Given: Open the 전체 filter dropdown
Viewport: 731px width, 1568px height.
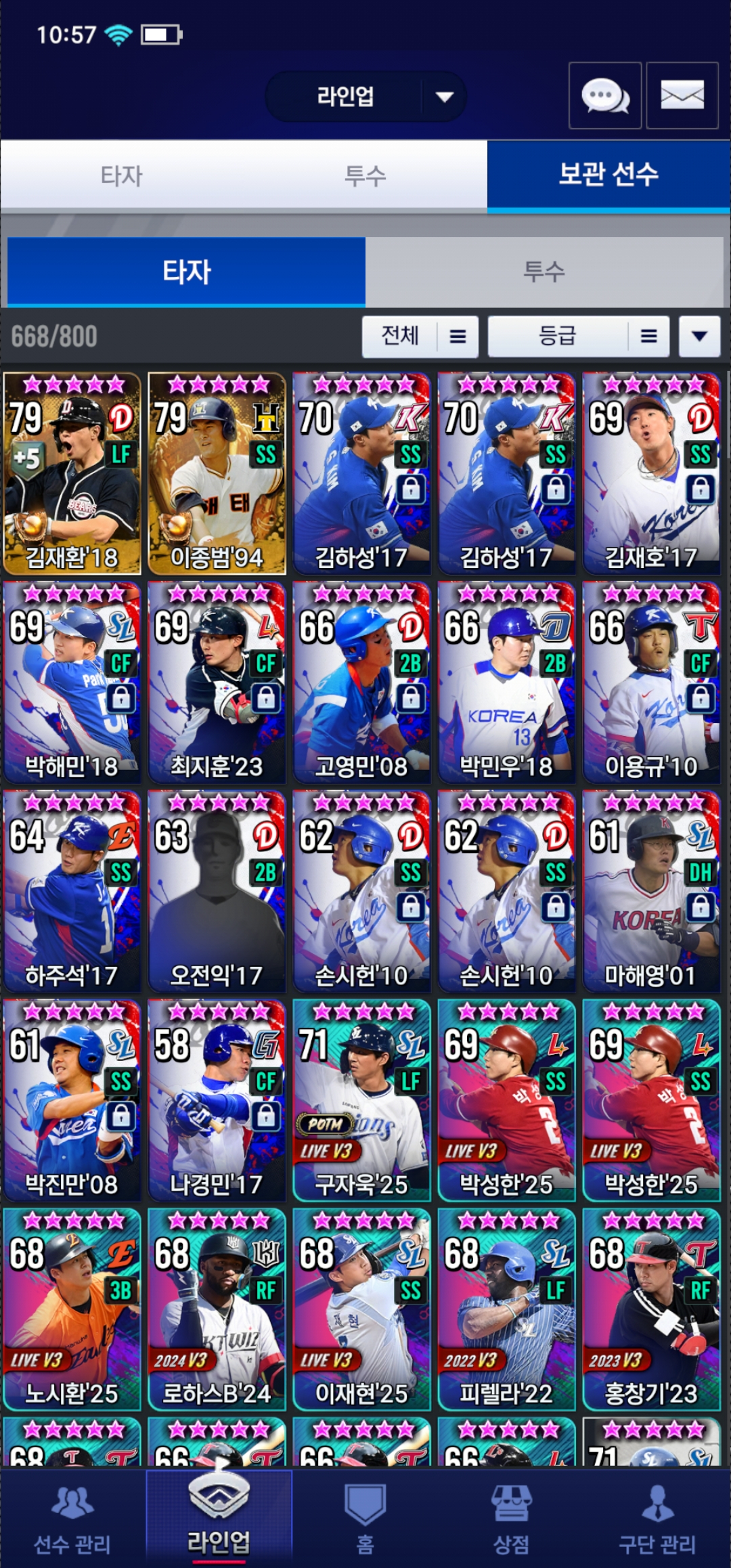Looking at the screenshot, I should point(420,336).
